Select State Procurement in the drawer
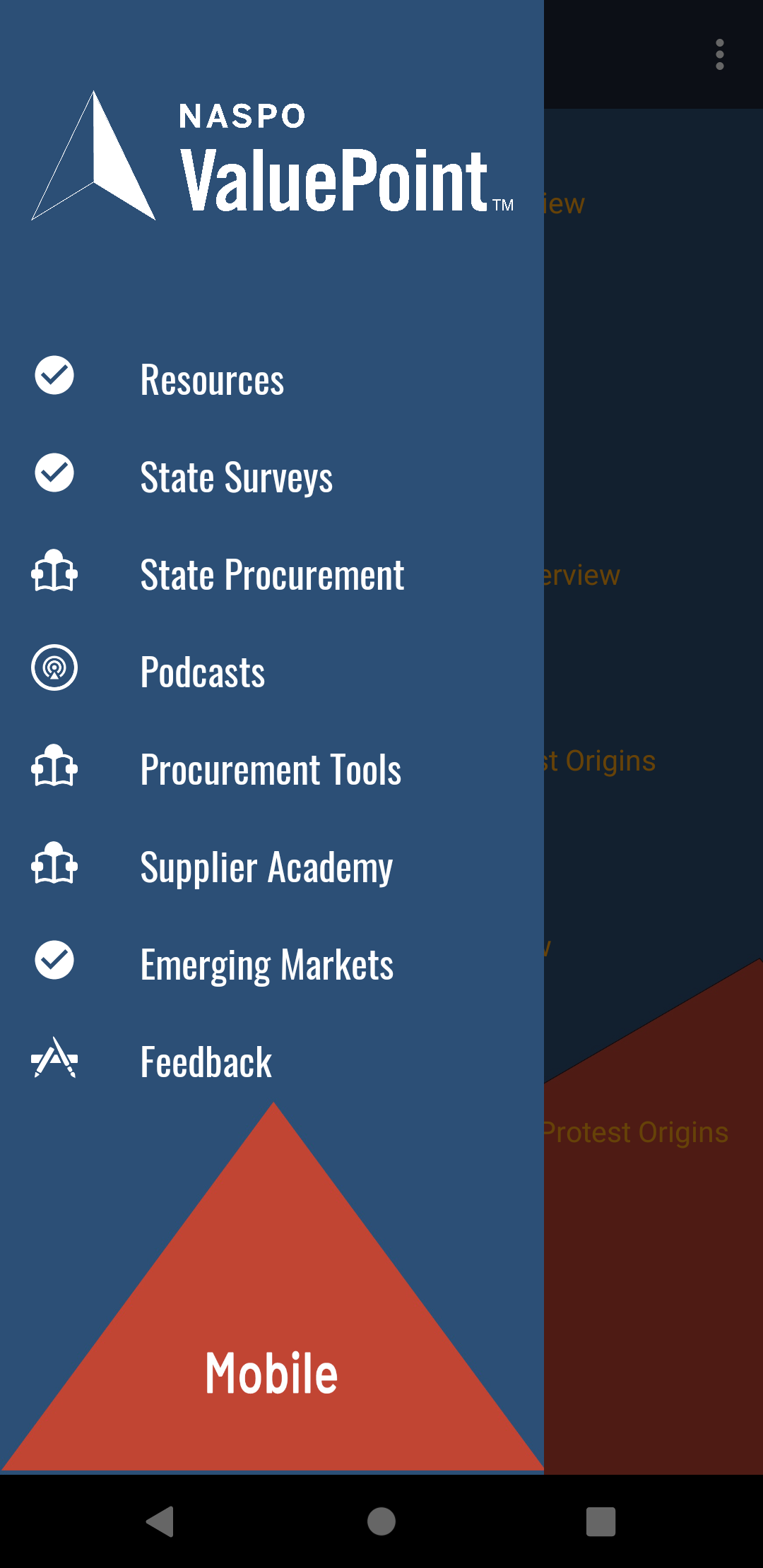 pos(272,574)
